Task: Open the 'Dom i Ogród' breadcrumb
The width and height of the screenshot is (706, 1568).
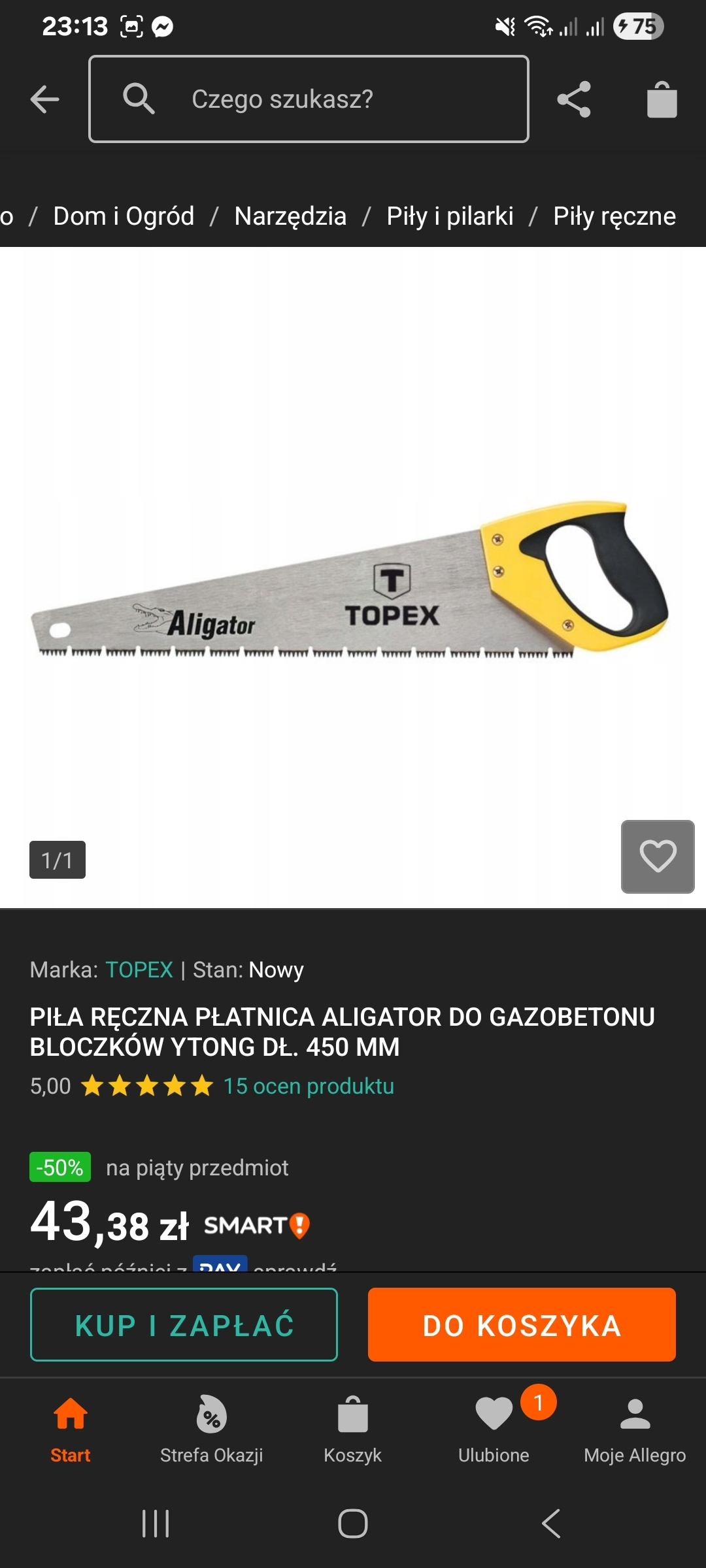Action: click(124, 216)
